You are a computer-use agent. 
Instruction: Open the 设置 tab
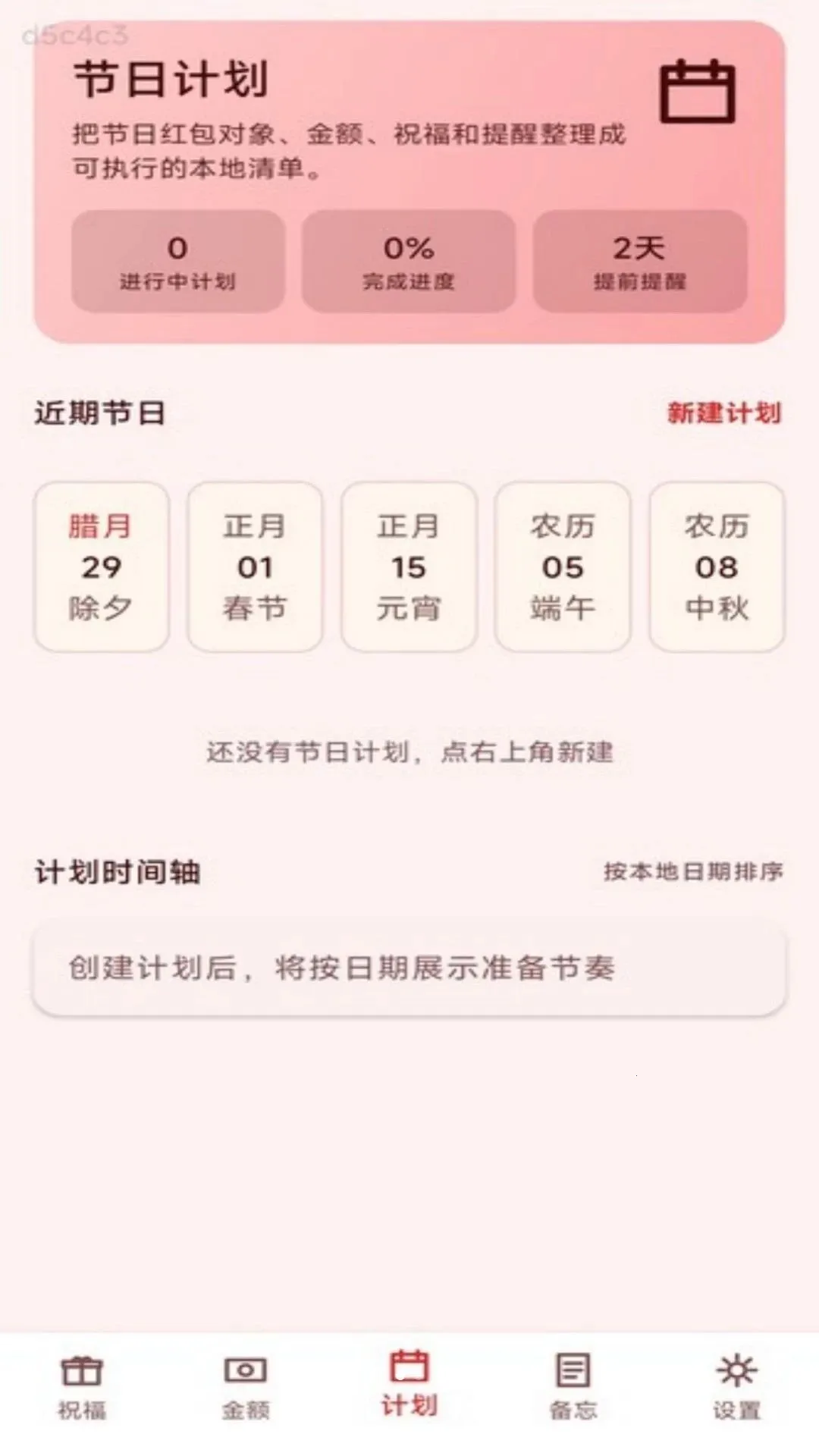(x=737, y=1388)
